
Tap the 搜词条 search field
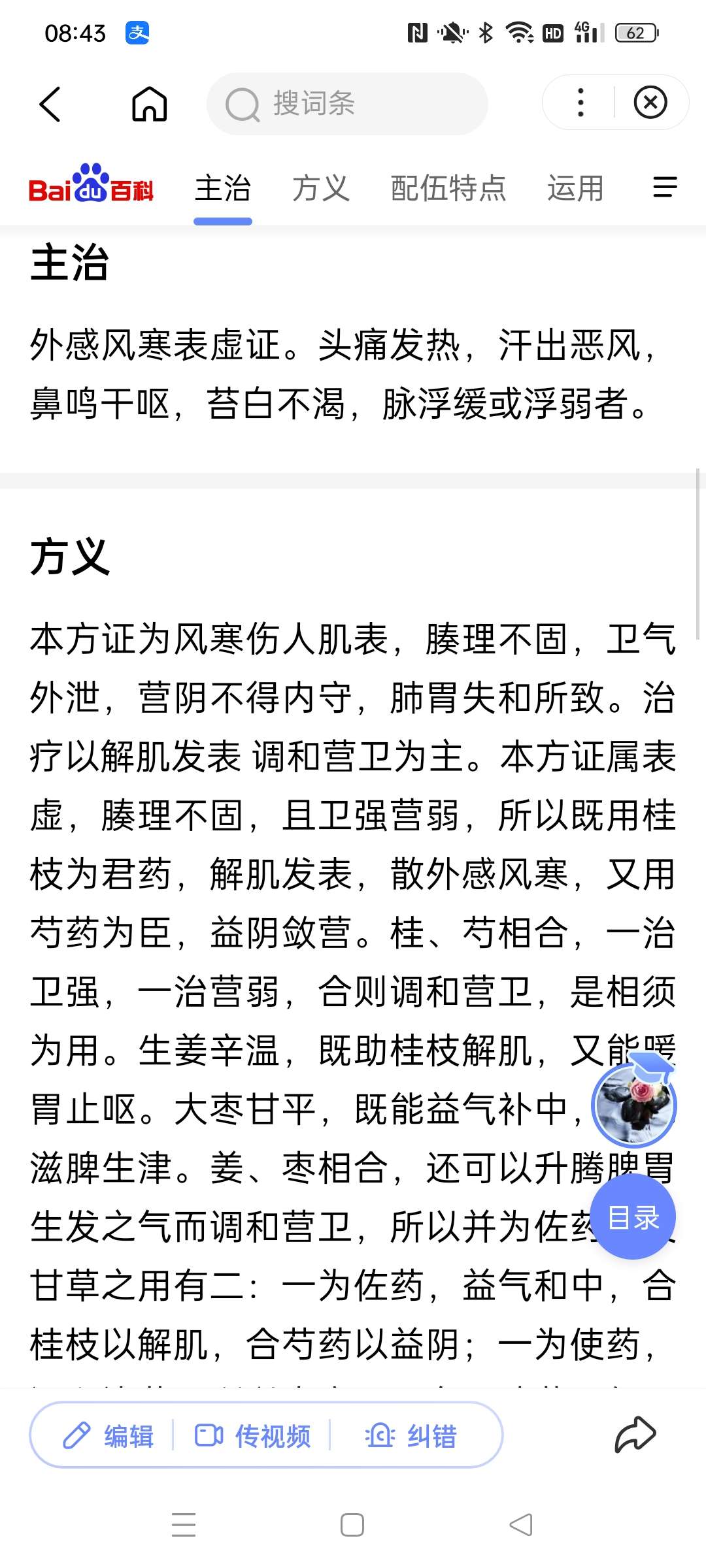[347, 104]
